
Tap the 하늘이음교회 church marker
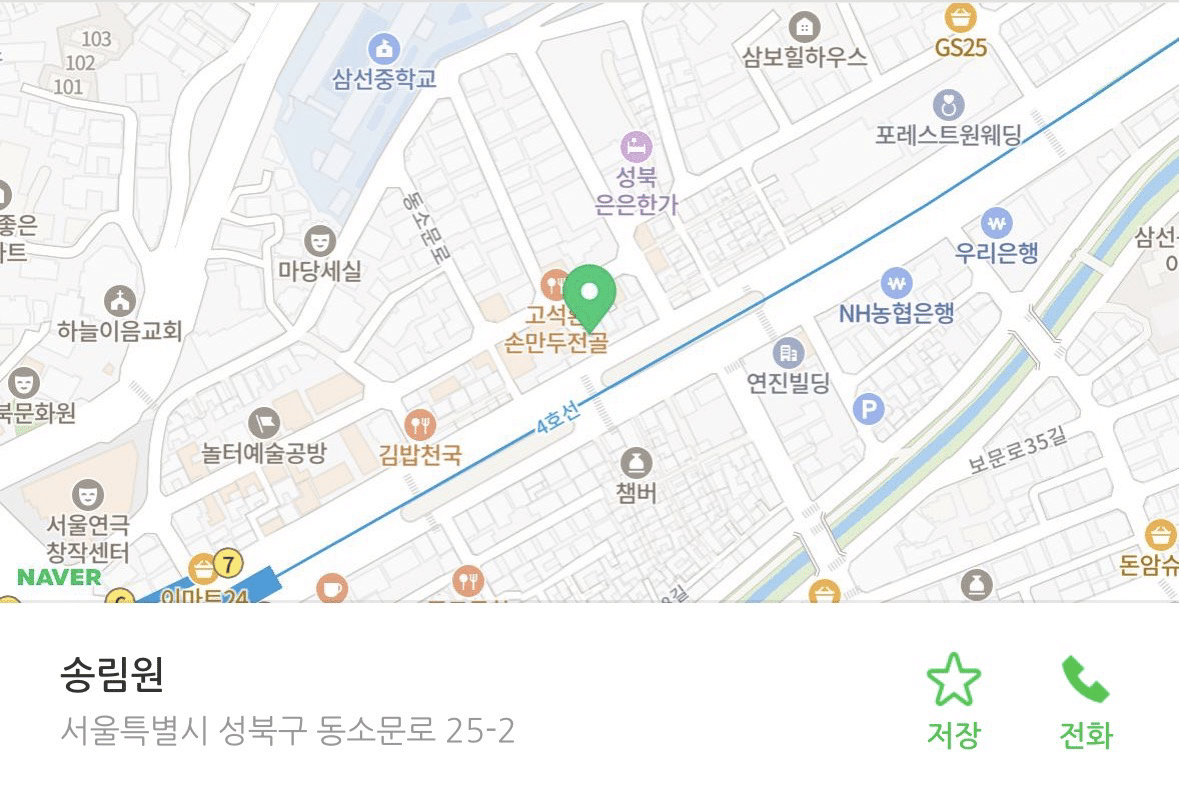pos(120,300)
